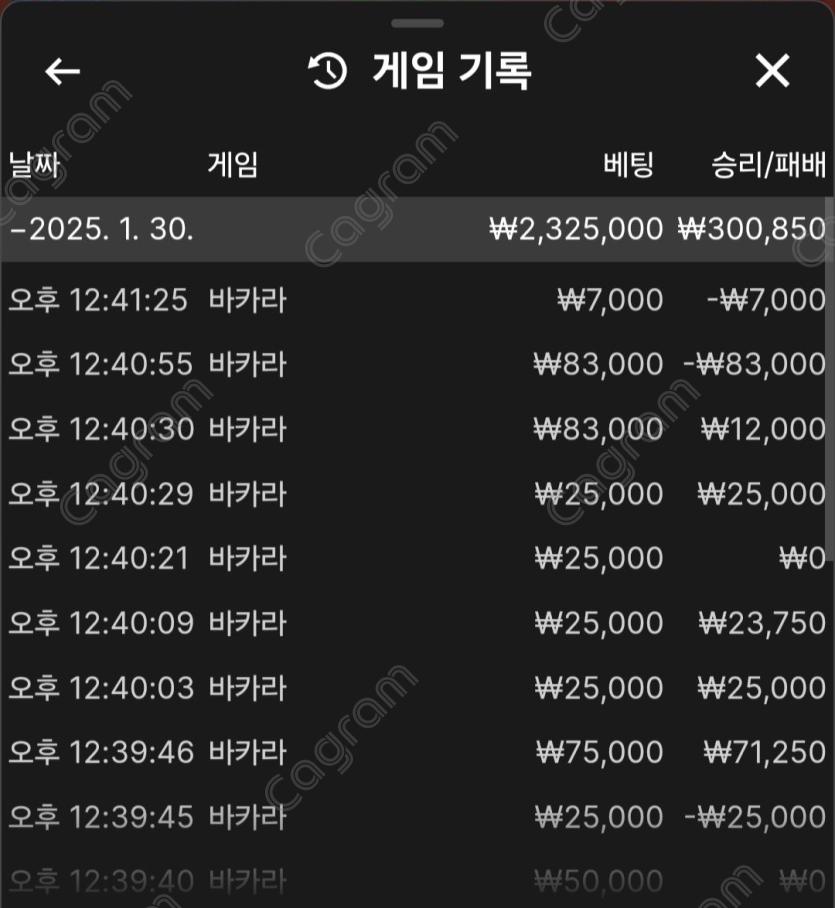
Task: Collapse the 2025. 1. 30. date group
Action: 100,229
